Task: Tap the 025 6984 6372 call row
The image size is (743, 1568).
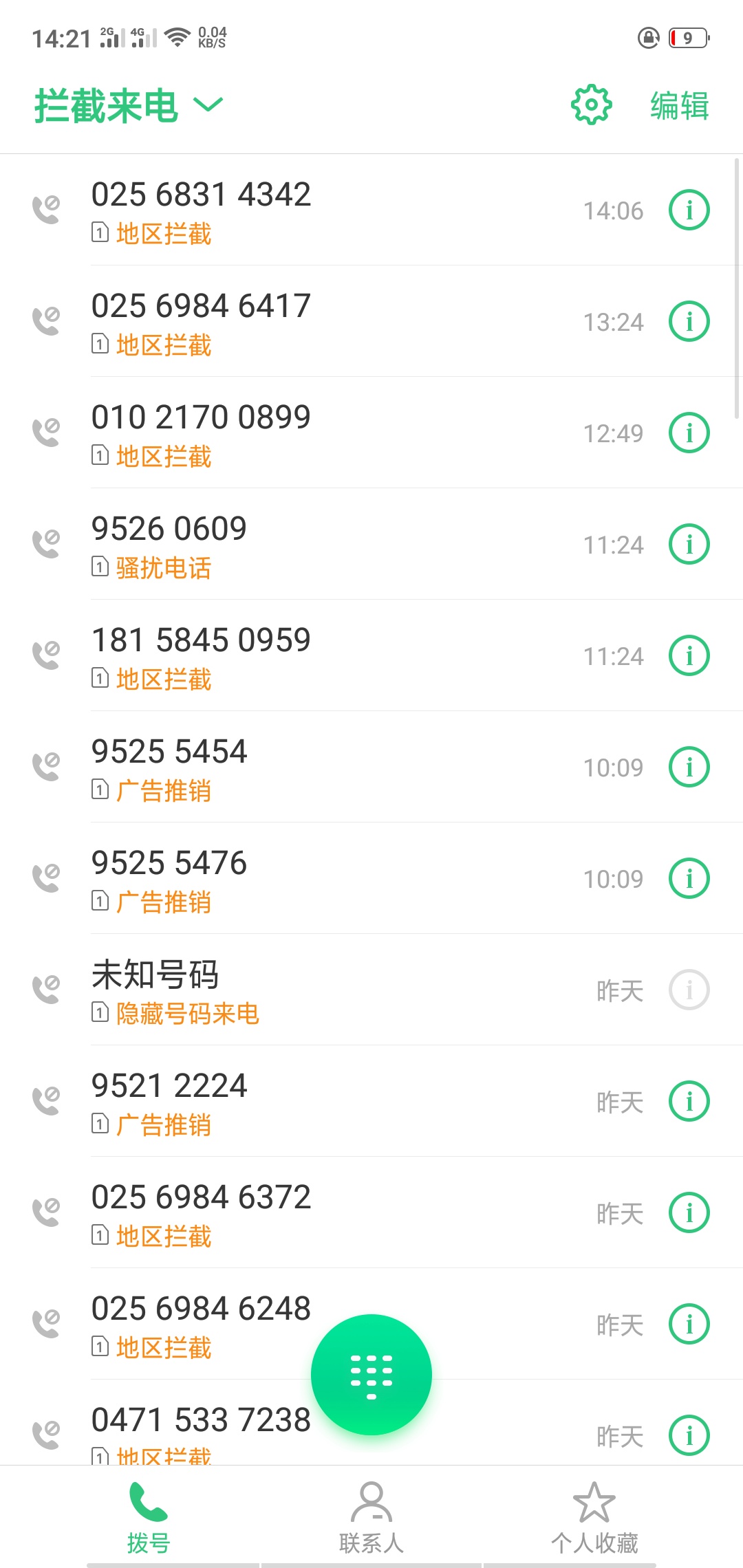Action: (371, 1212)
